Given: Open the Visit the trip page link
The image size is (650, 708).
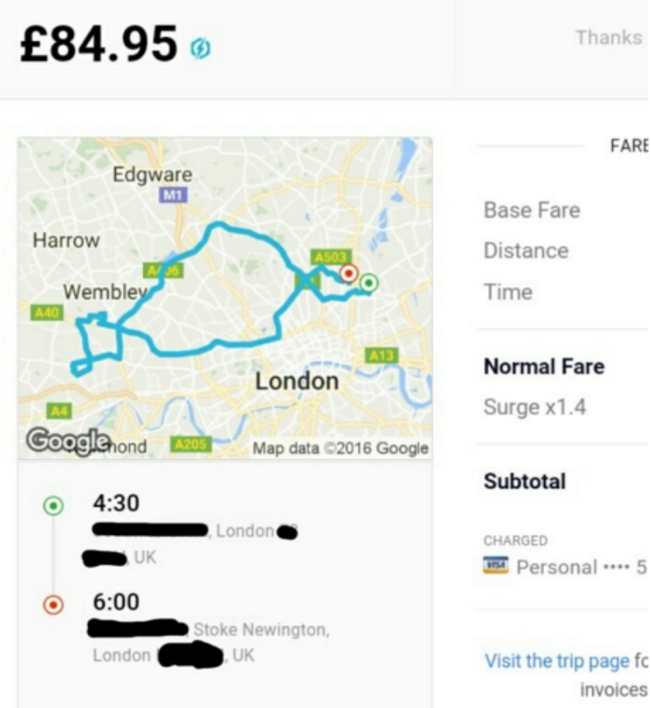Looking at the screenshot, I should point(557,661).
